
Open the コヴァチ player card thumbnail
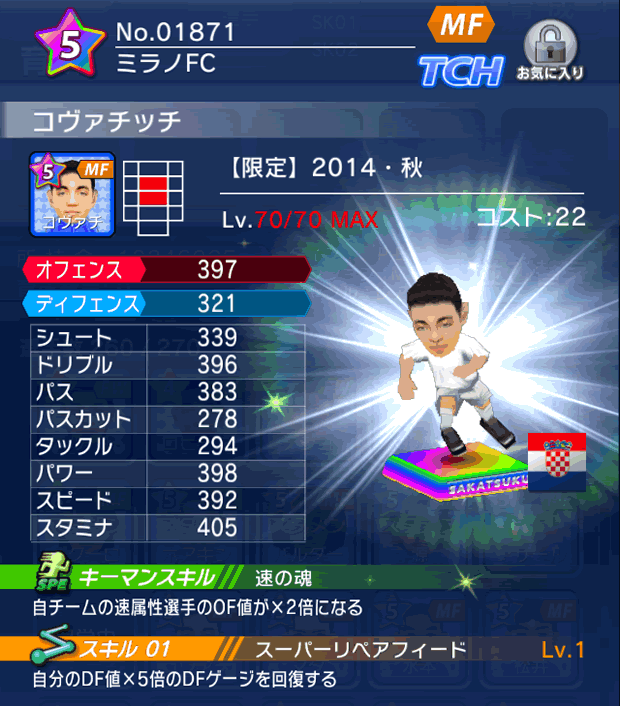coord(72,194)
